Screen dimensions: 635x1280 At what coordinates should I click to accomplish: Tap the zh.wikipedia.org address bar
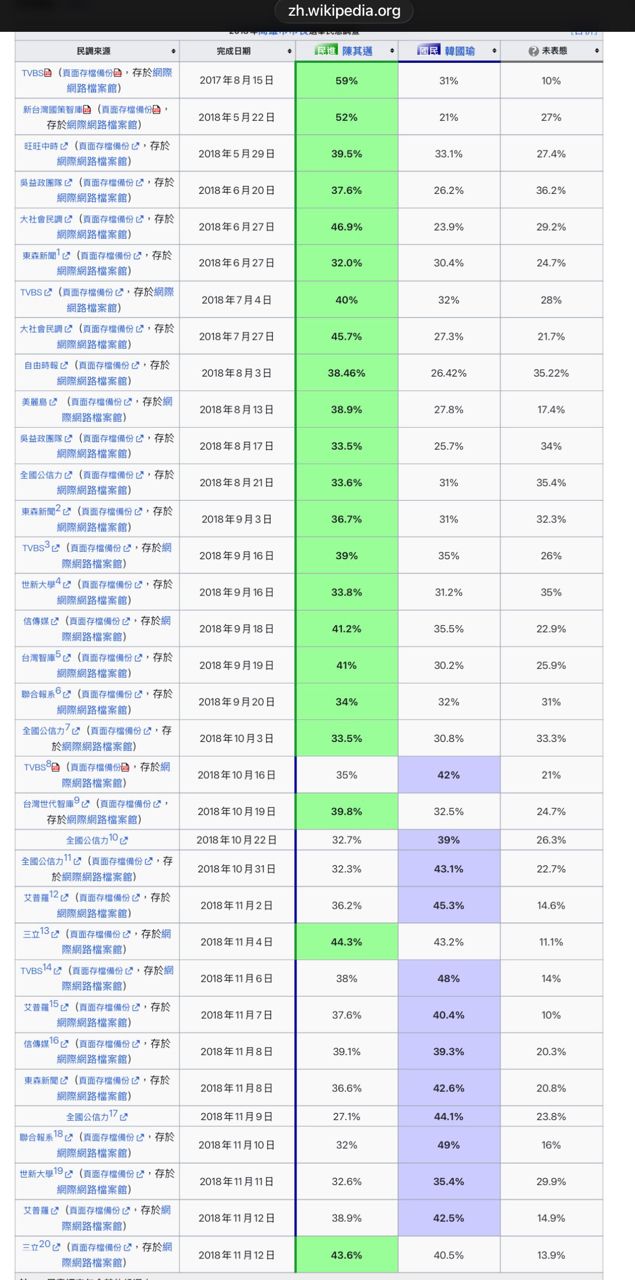pyautogui.click(x=343, y=12)
